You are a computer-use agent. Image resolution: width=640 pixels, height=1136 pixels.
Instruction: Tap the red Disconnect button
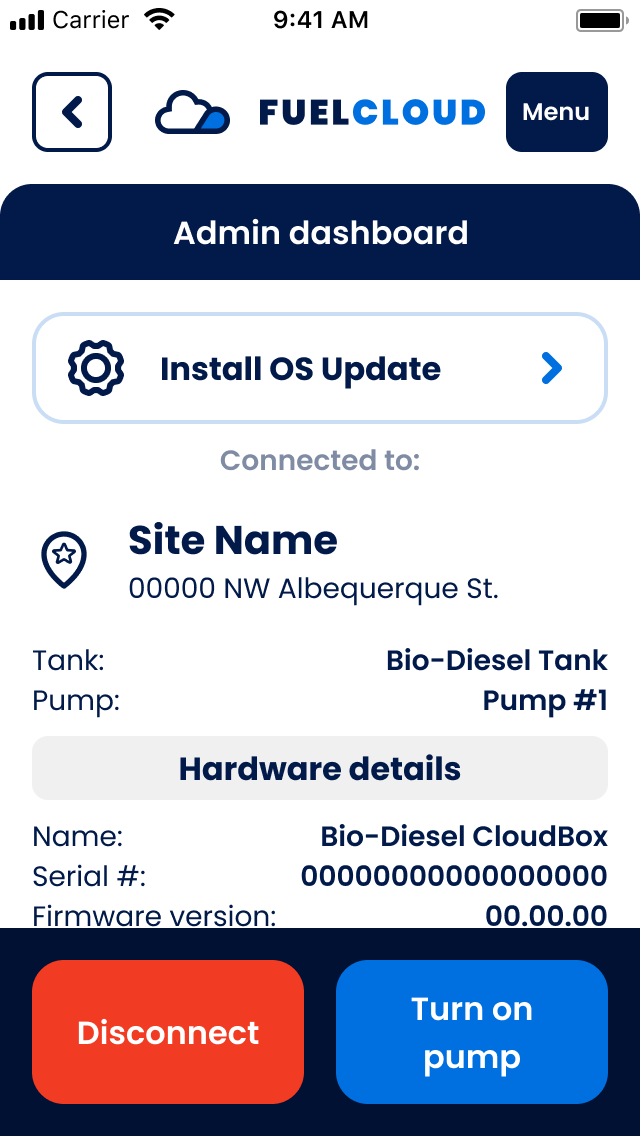(x=168, y=1032)
